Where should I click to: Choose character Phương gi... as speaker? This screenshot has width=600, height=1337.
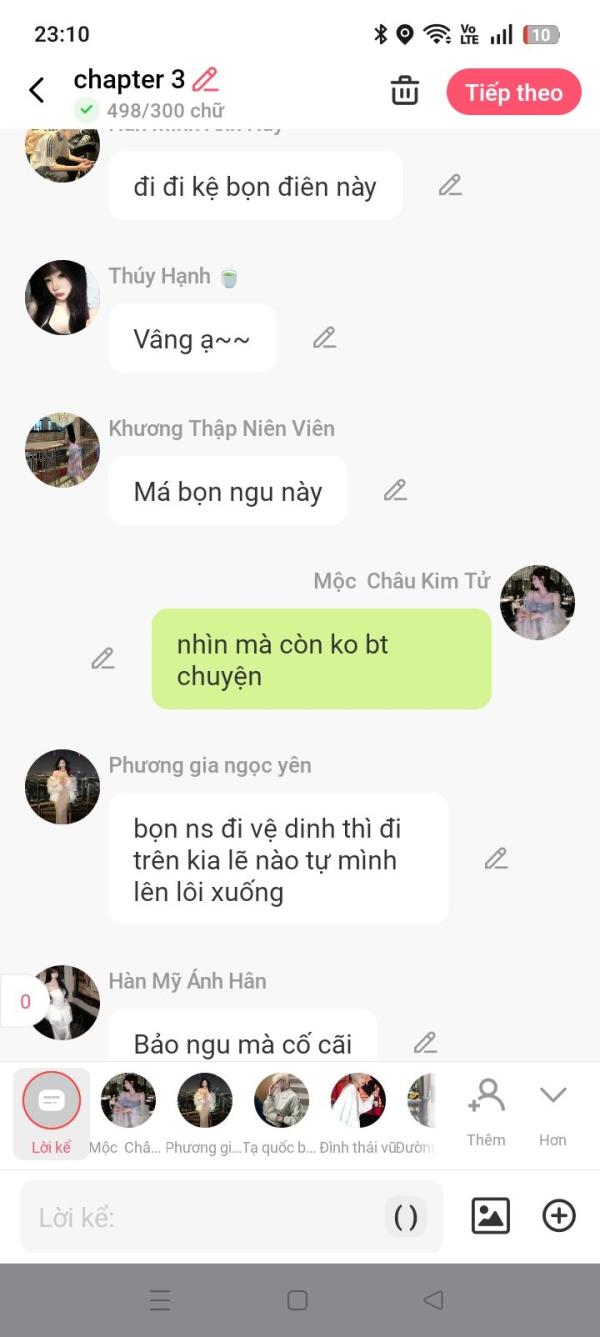click(x=204, y=1113)
